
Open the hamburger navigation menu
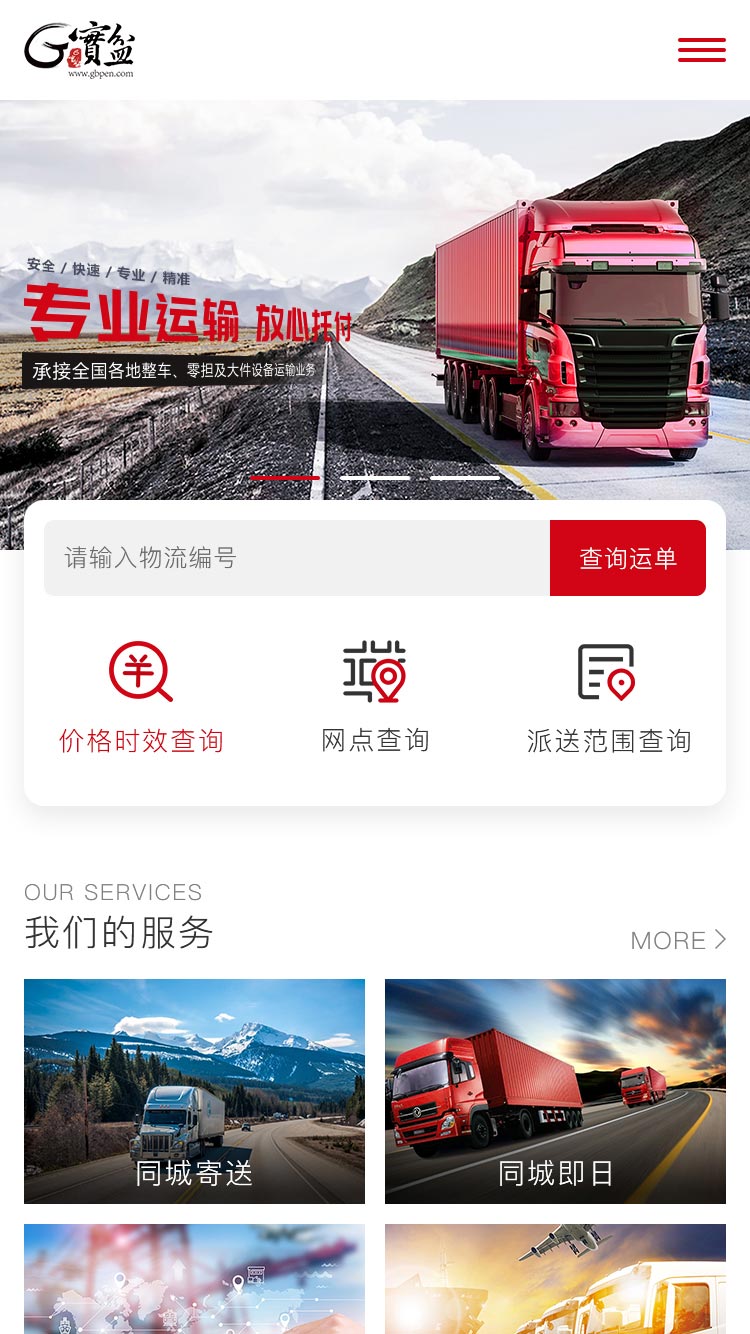tap(702, 50)
